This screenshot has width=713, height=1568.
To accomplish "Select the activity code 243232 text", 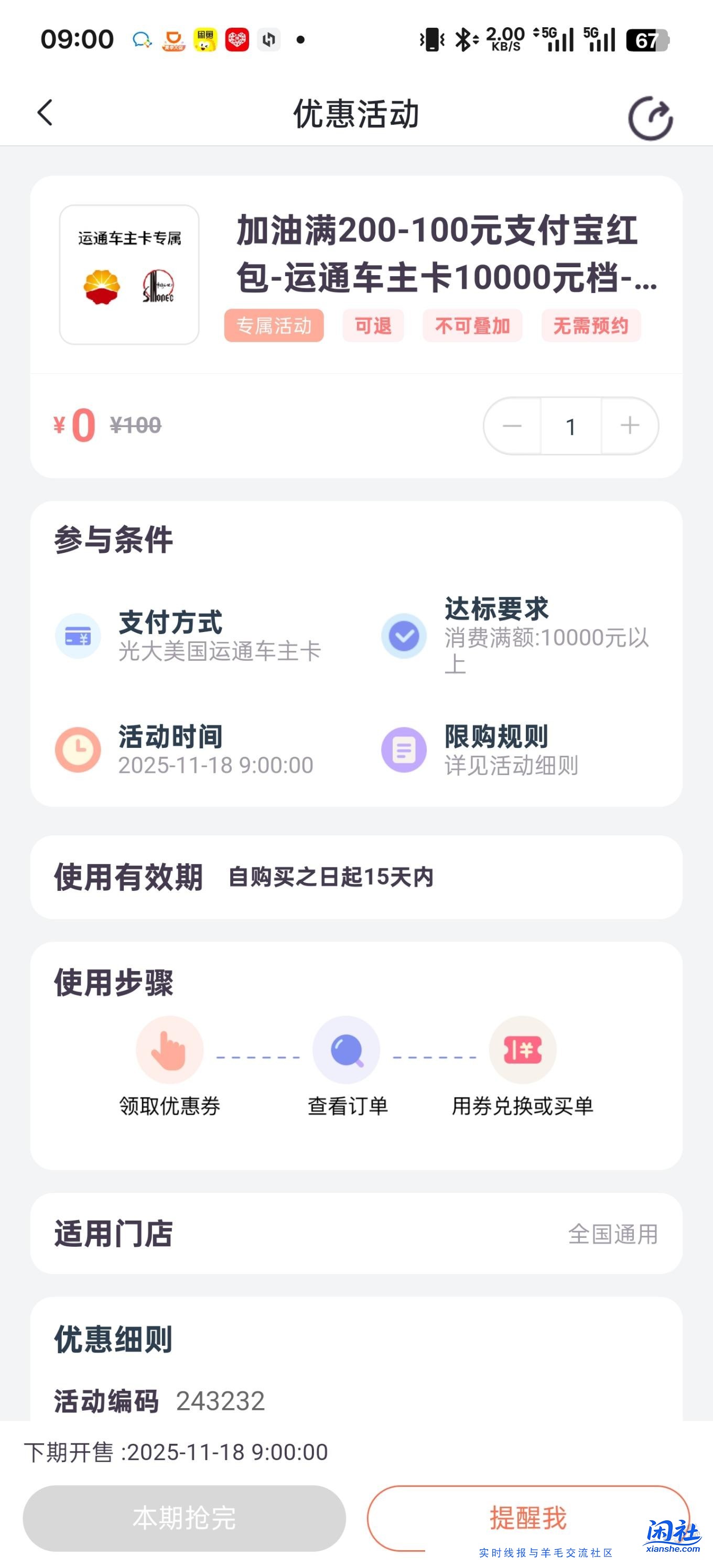I will click(220, 1401).
